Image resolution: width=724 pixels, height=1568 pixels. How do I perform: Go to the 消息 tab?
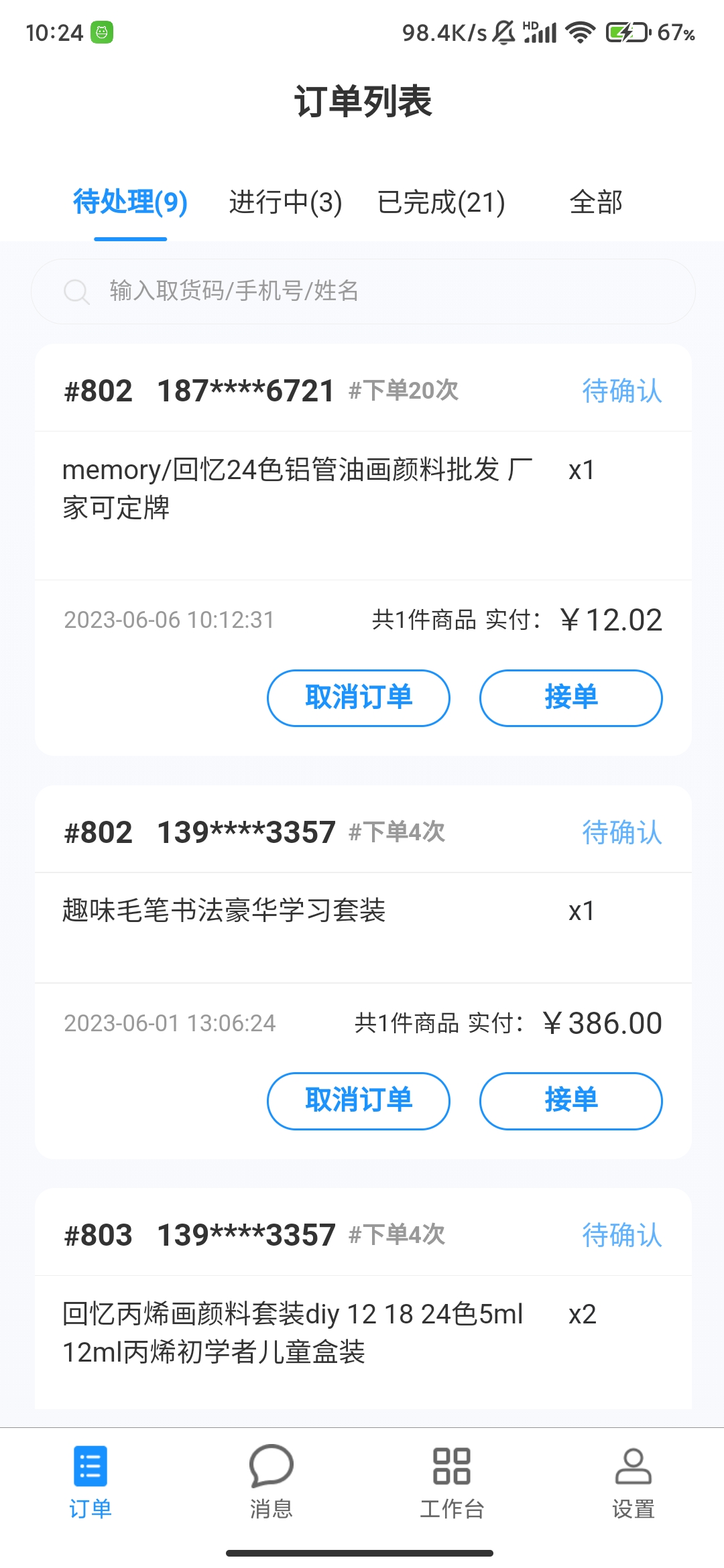coord(271,1481)
